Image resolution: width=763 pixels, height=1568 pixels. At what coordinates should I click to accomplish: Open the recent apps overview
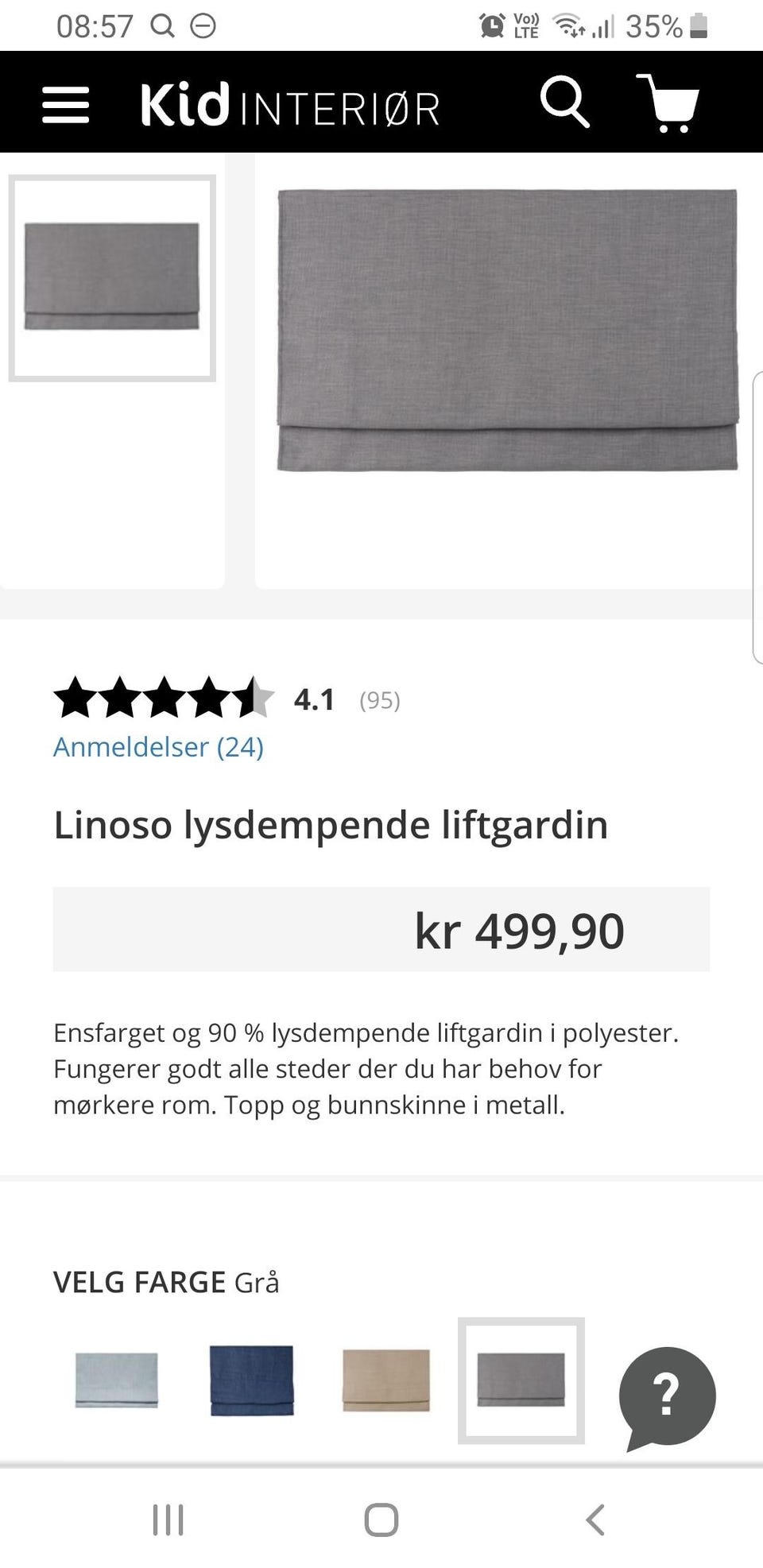[x=168, y=1520]
